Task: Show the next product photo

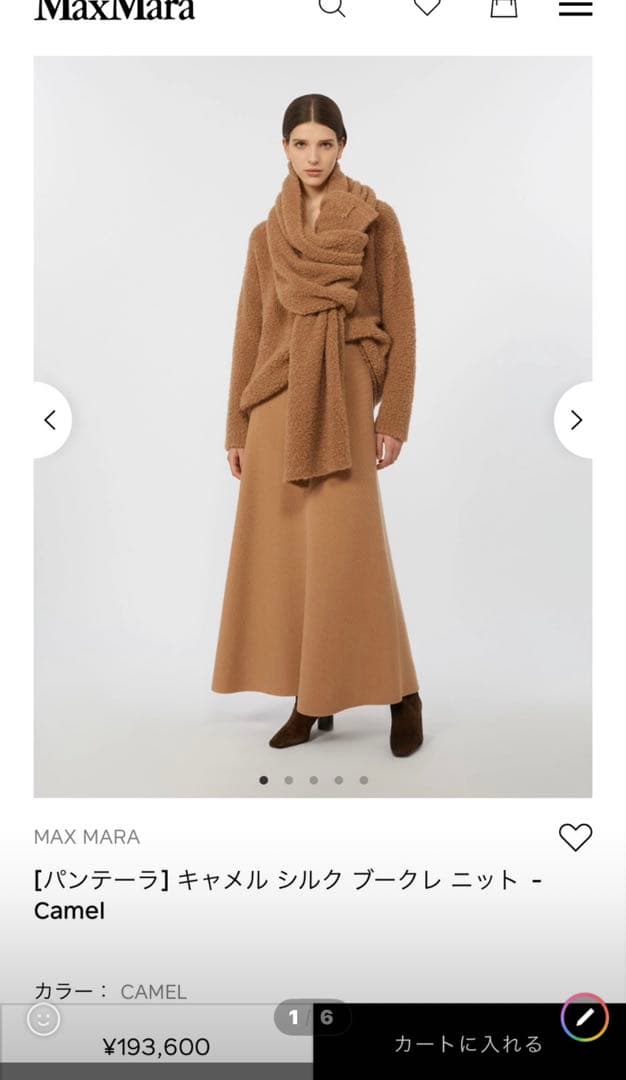Action: (575, 420)
